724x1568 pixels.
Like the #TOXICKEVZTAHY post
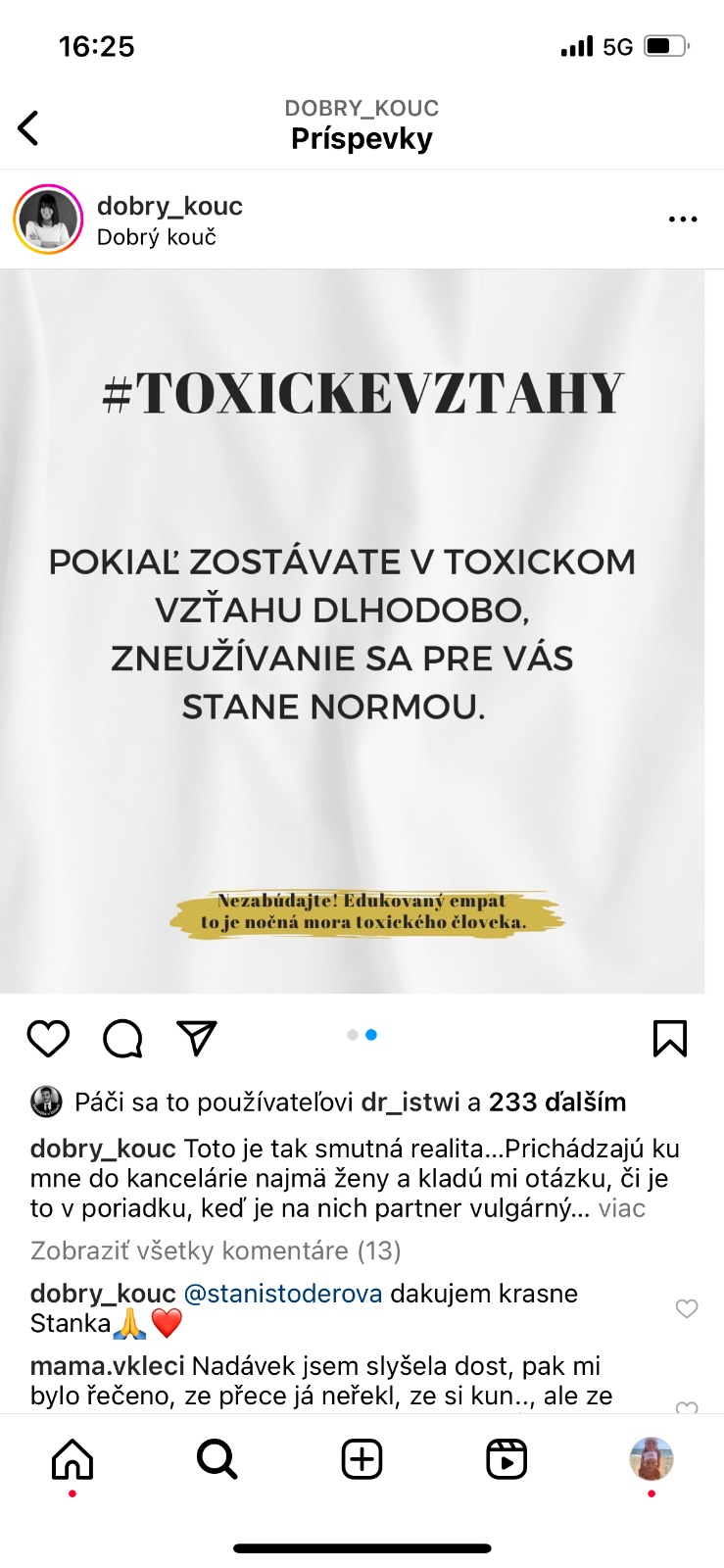(48, 1038)
